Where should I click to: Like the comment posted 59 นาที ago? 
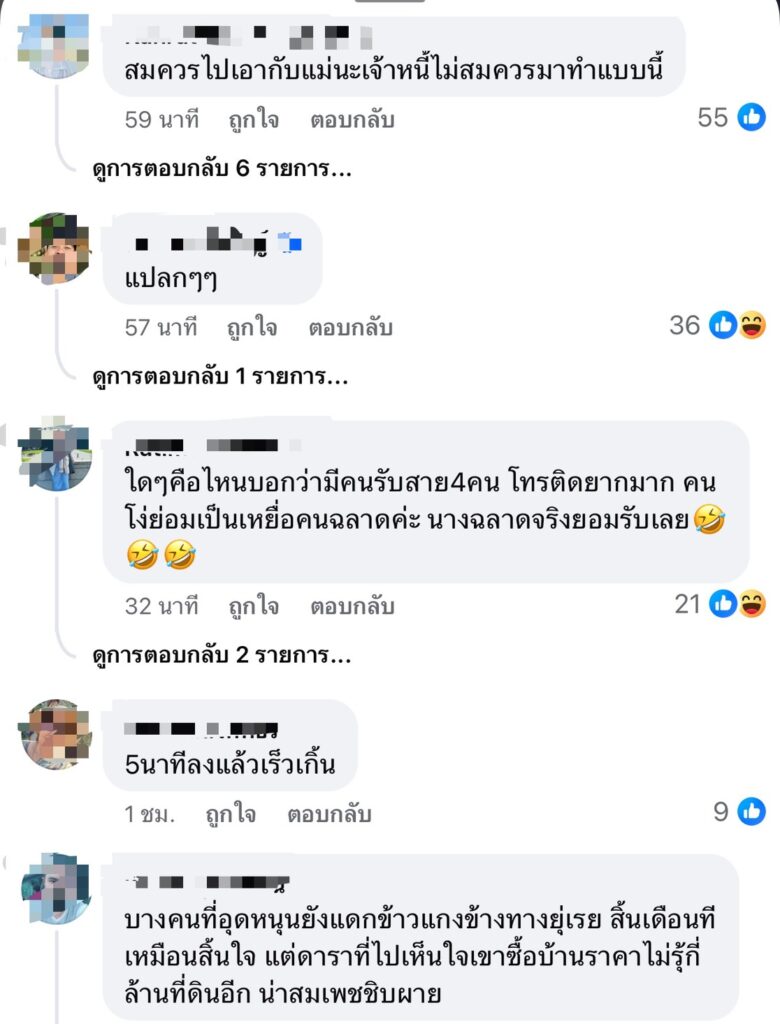(252, 120)
